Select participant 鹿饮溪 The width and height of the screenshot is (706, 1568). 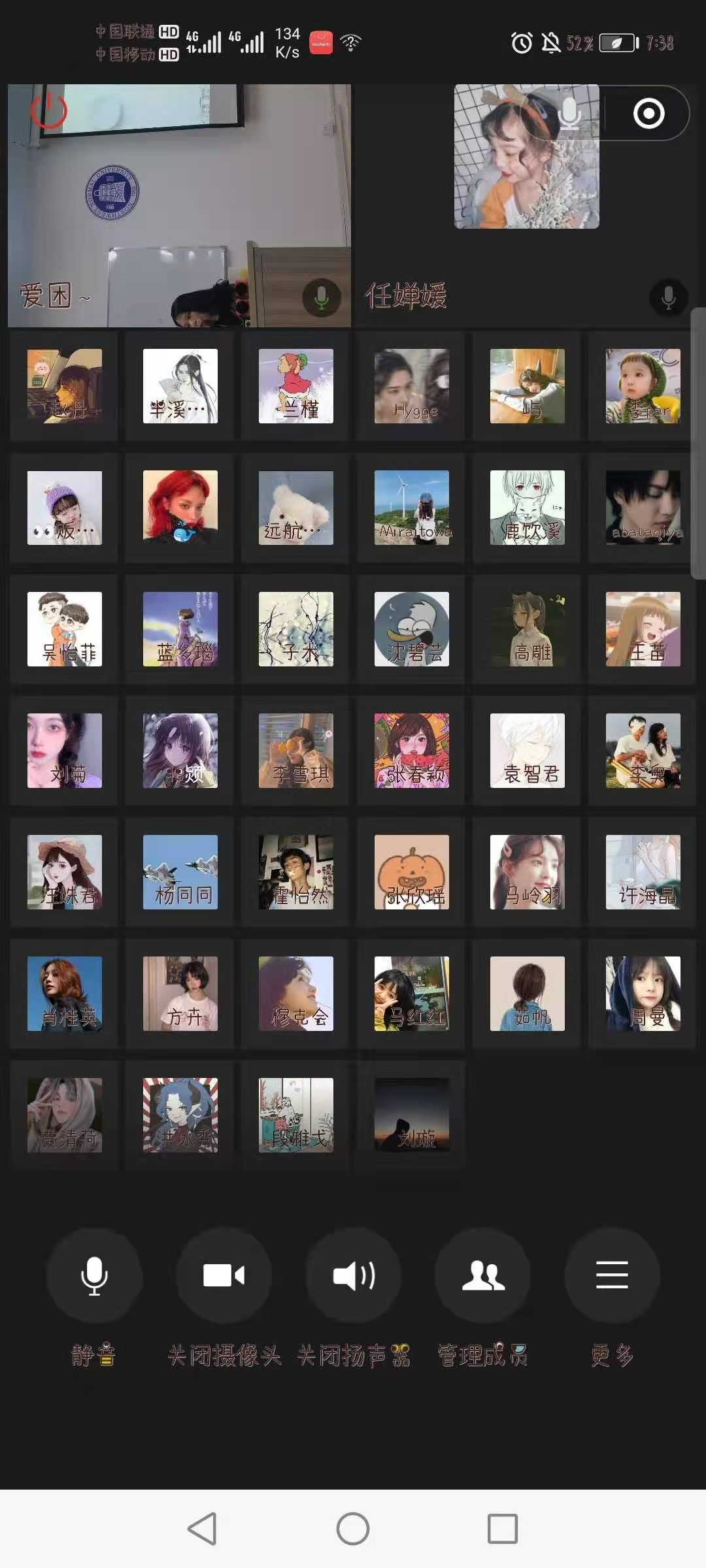528,508
